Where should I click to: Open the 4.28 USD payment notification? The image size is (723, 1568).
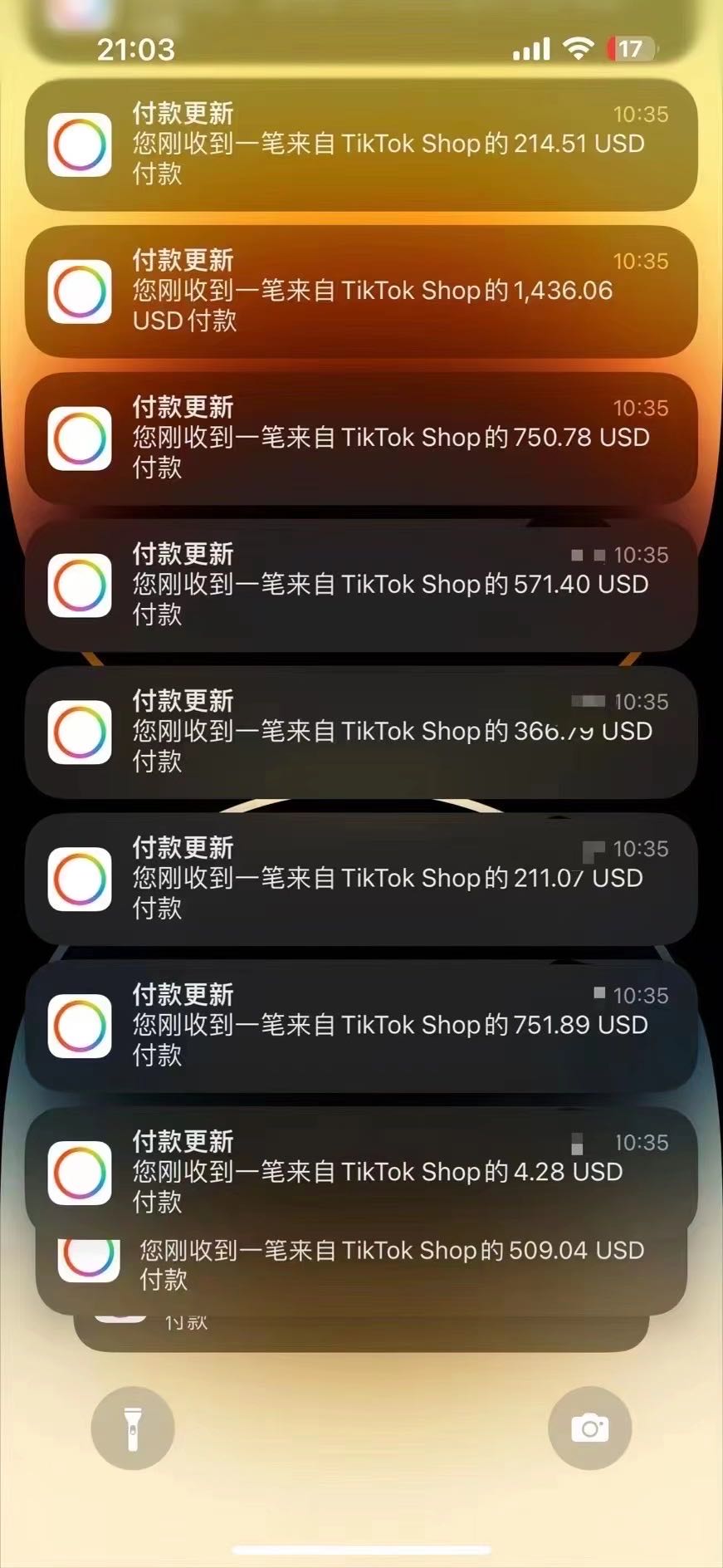(x=361, y=1171)
